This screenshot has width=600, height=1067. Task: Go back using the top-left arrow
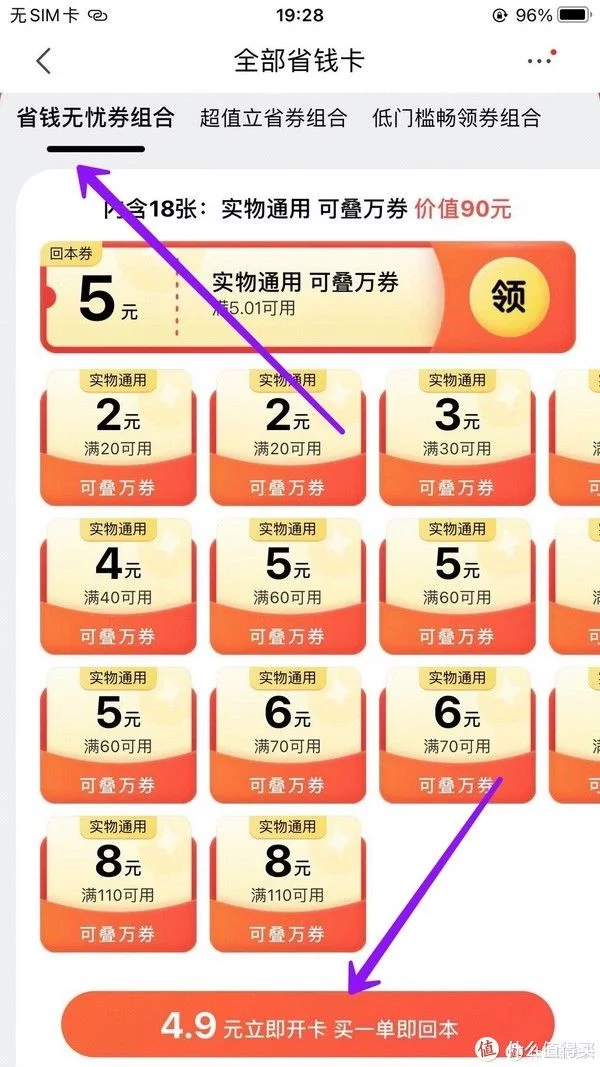pyautogui.click(x=43, y=61)
